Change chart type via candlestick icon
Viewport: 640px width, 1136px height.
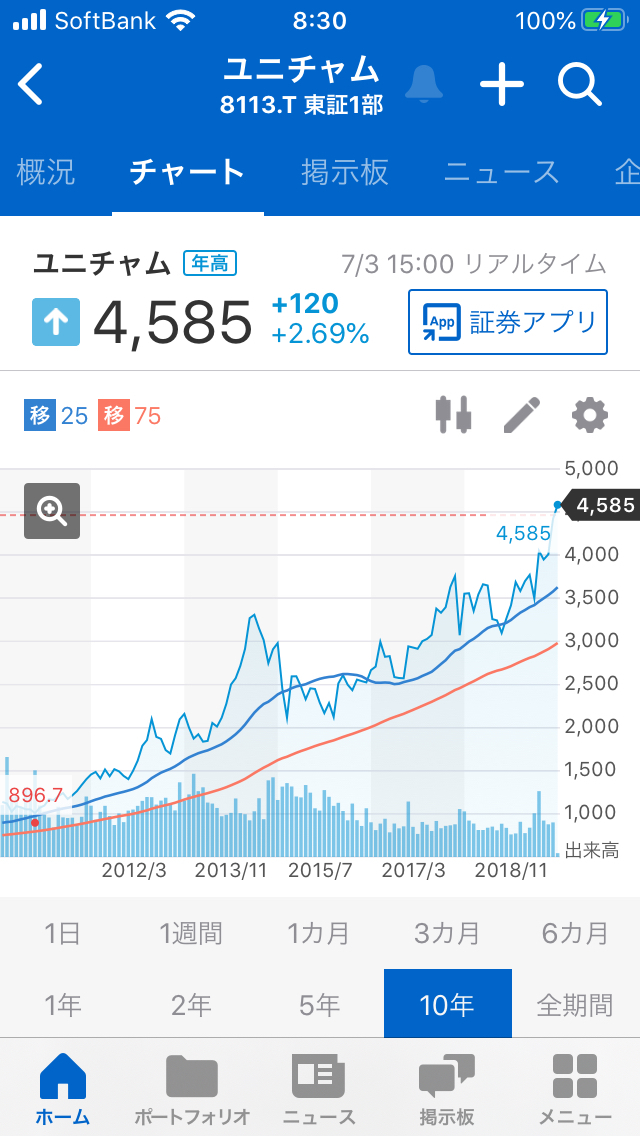pos(453,414)
